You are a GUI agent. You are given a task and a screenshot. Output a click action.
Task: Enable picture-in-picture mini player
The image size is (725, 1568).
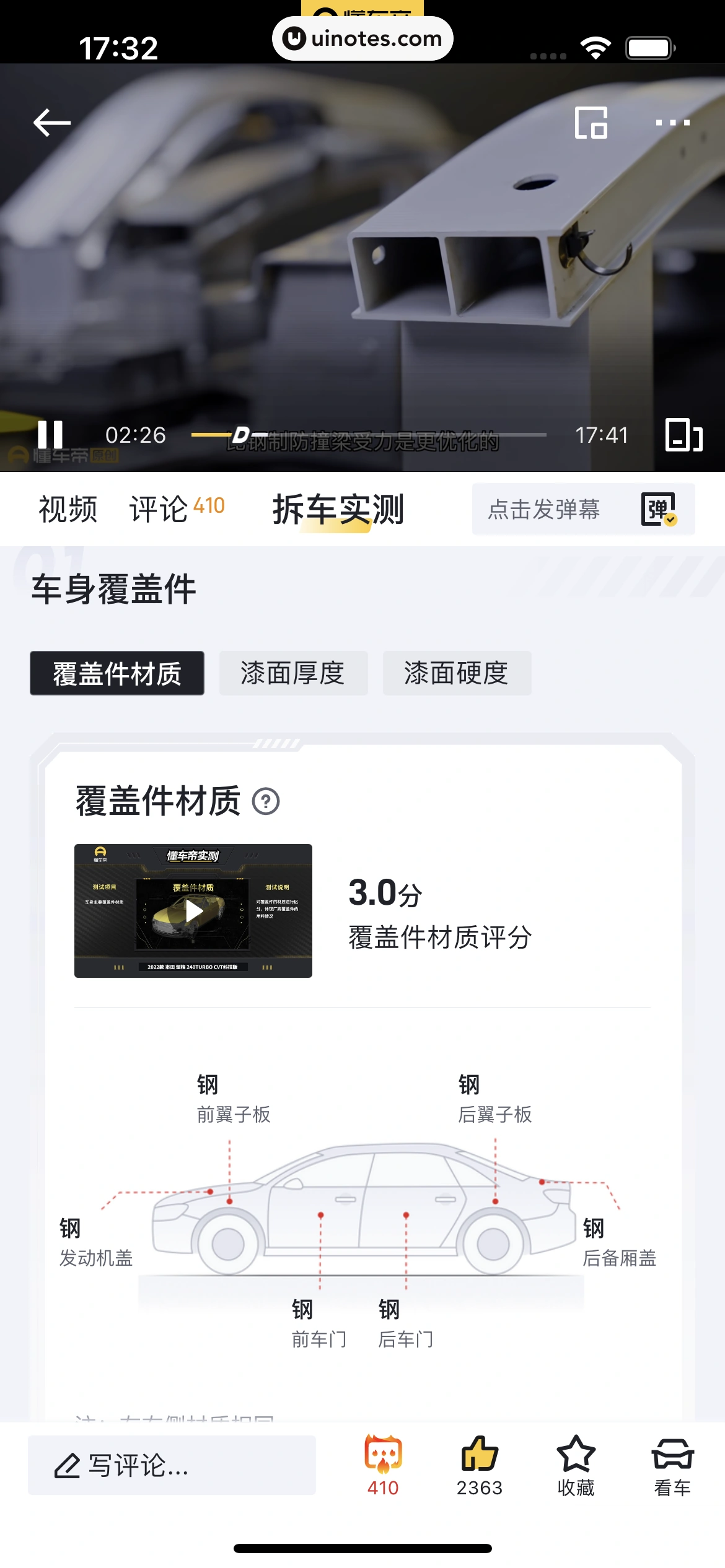coord(591,123)
